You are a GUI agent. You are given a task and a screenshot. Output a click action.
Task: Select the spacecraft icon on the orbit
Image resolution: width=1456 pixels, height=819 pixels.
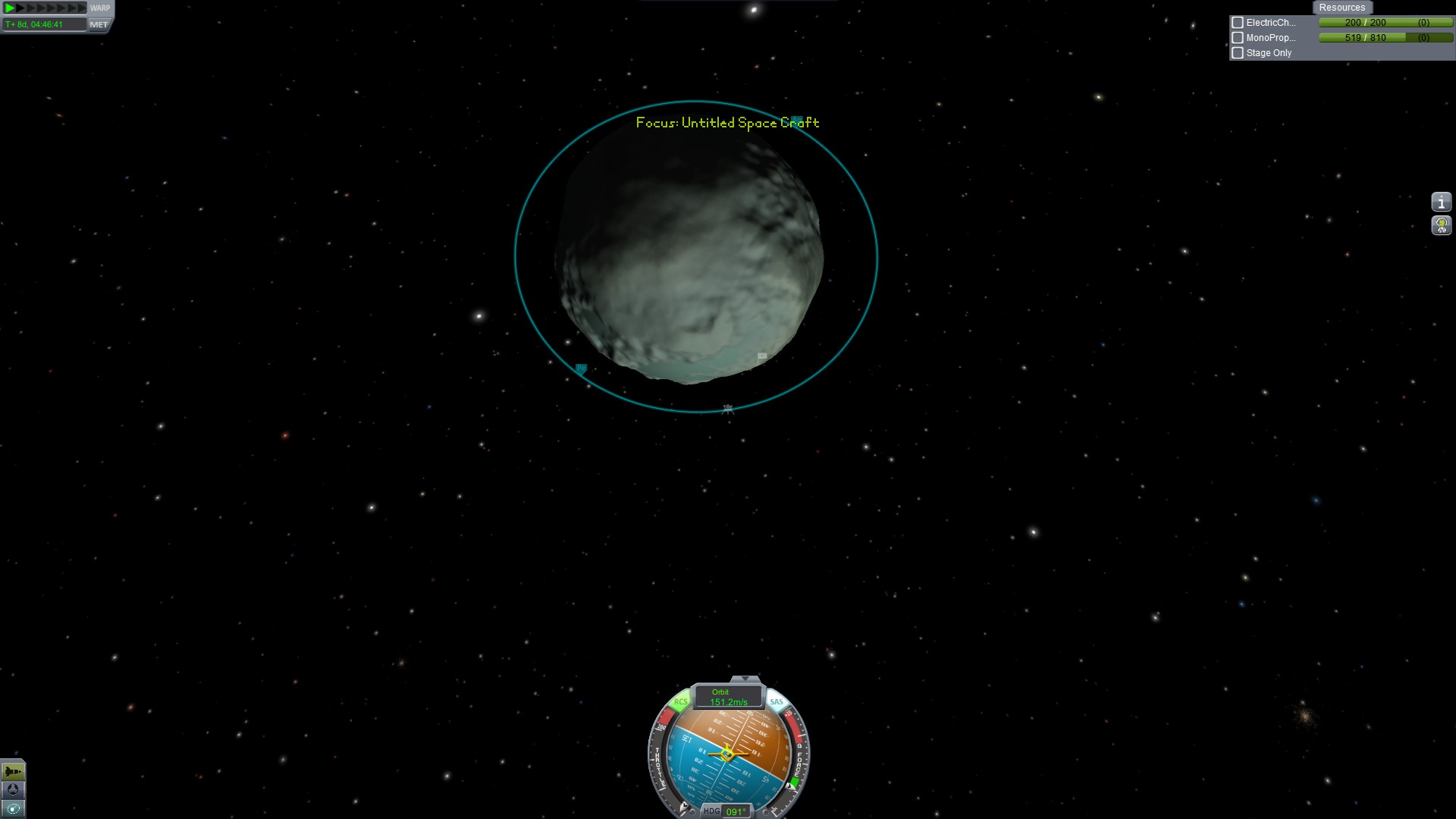[x=728, y=409]
